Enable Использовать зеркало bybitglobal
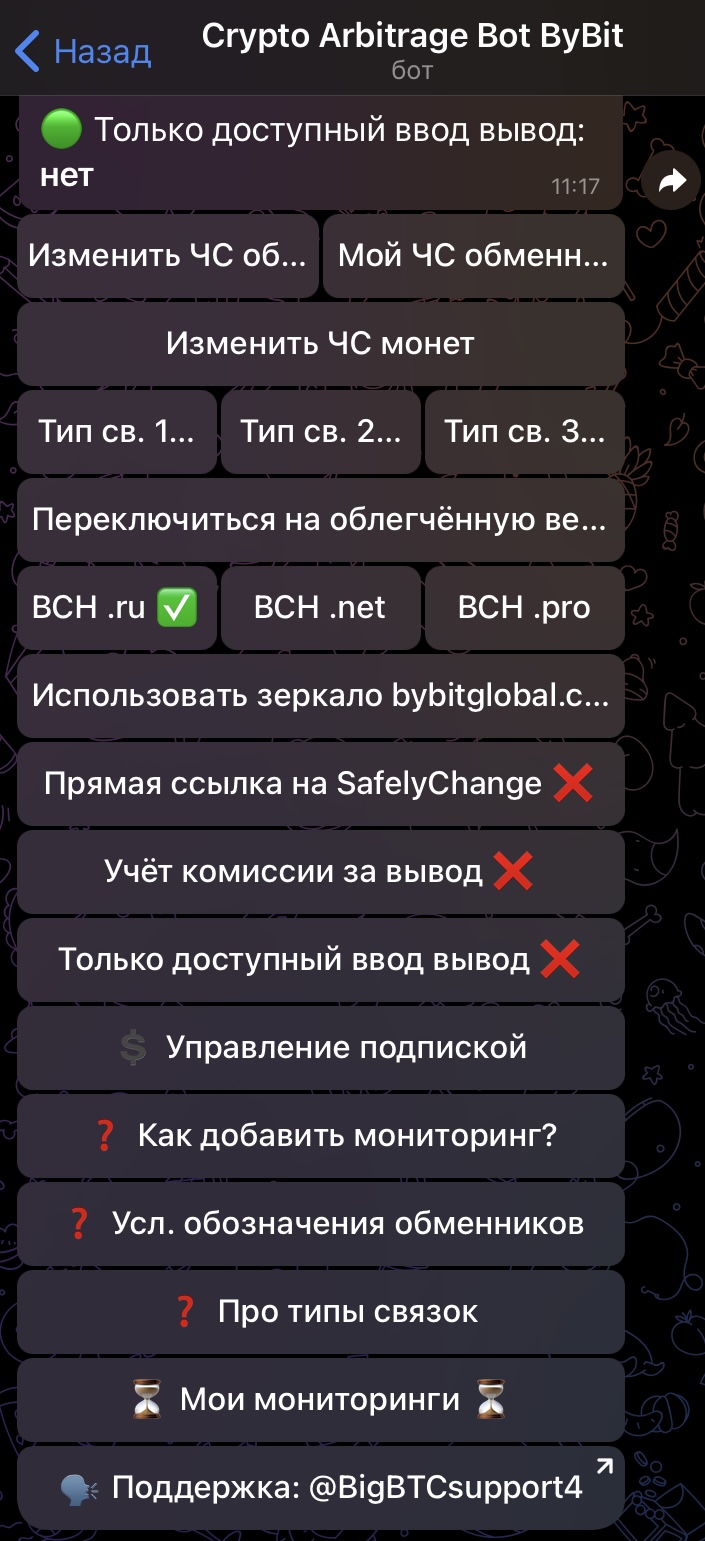This screenshot has height=1541, width=705. click(320, 696)
